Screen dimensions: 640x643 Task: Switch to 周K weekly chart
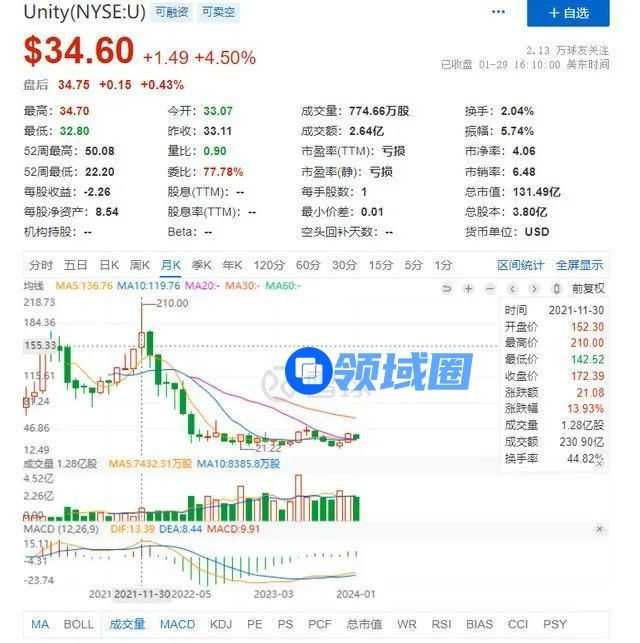click(x=140, y=265)
